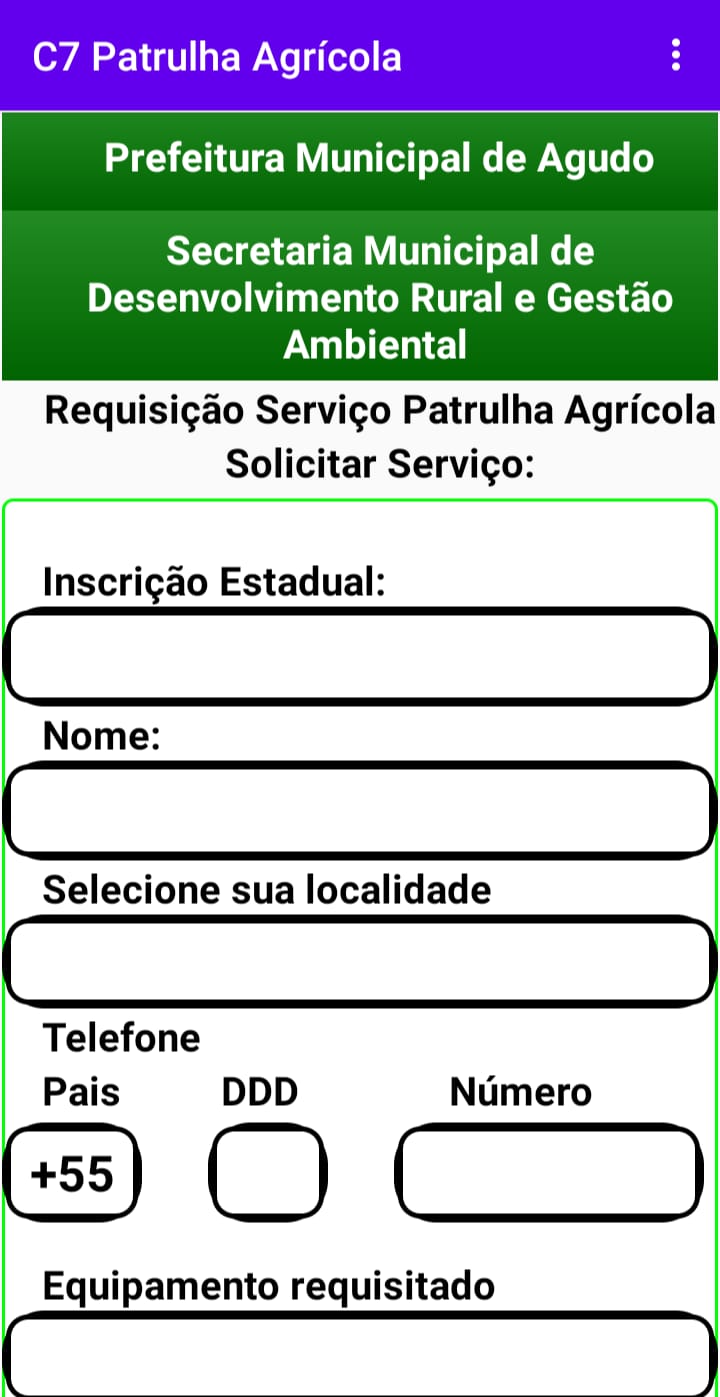Focus the Nome text field
This screenshot has height=1397, width=720.
pyautogui.click(x=360, y=810)
